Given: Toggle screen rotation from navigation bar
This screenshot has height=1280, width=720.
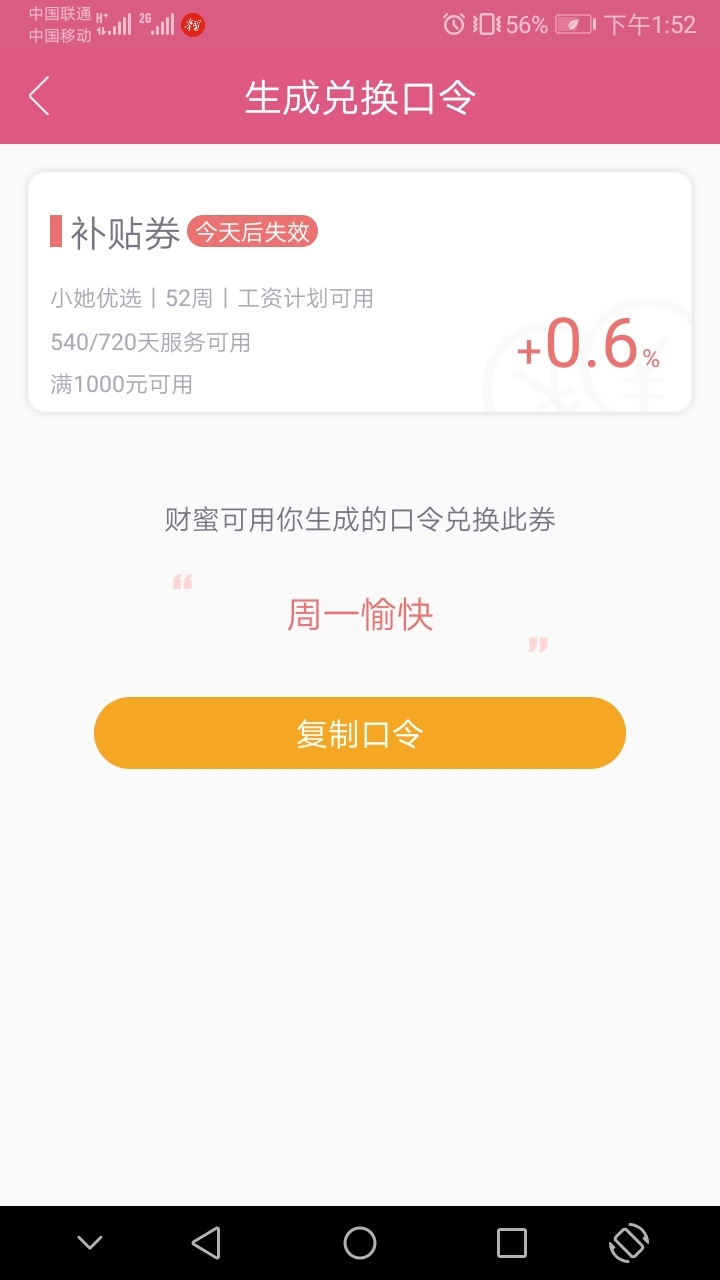Looking at the screenshot, I should 629,1243.
